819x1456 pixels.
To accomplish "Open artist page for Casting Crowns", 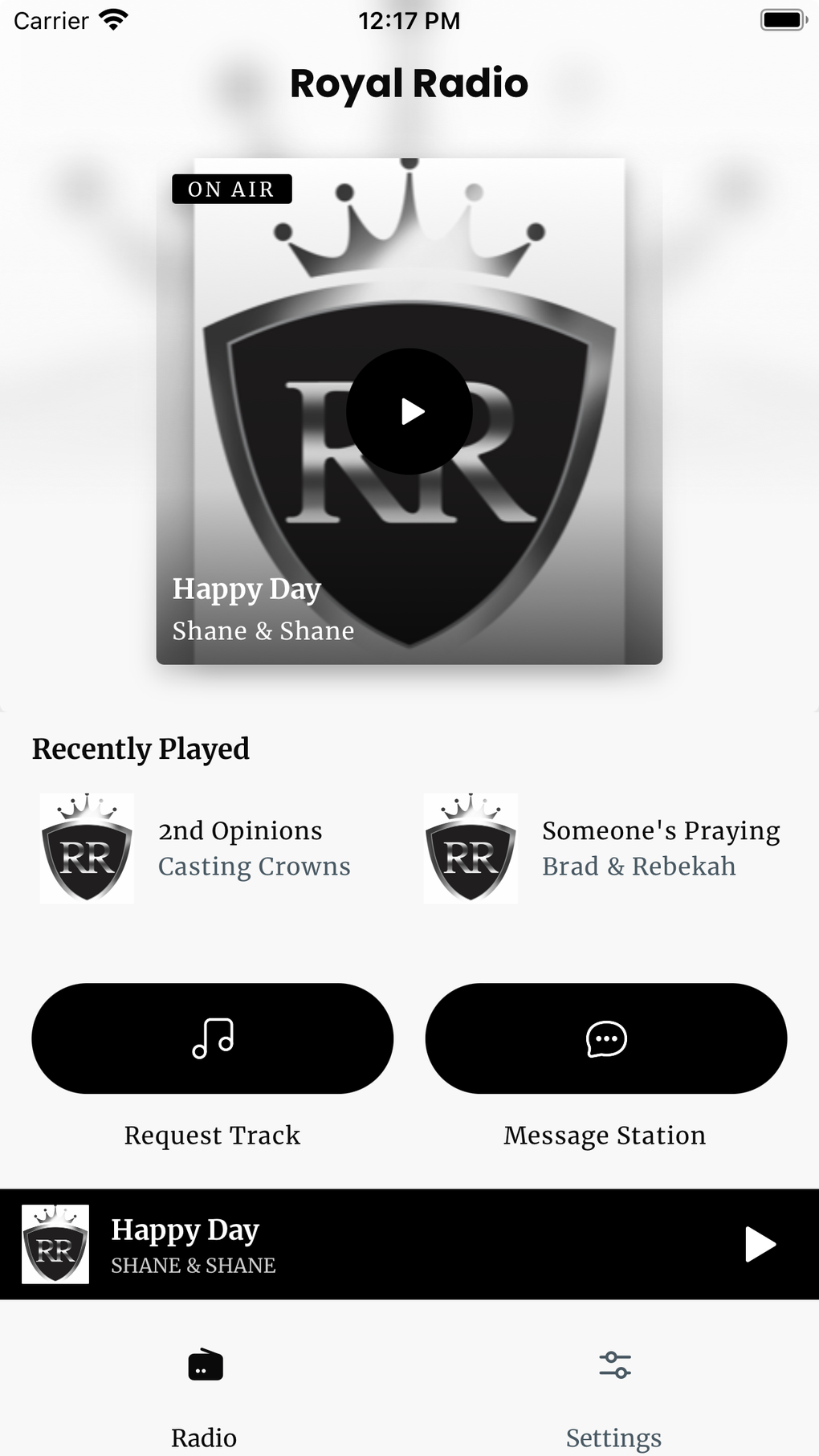I will click(x=254, y=867).
